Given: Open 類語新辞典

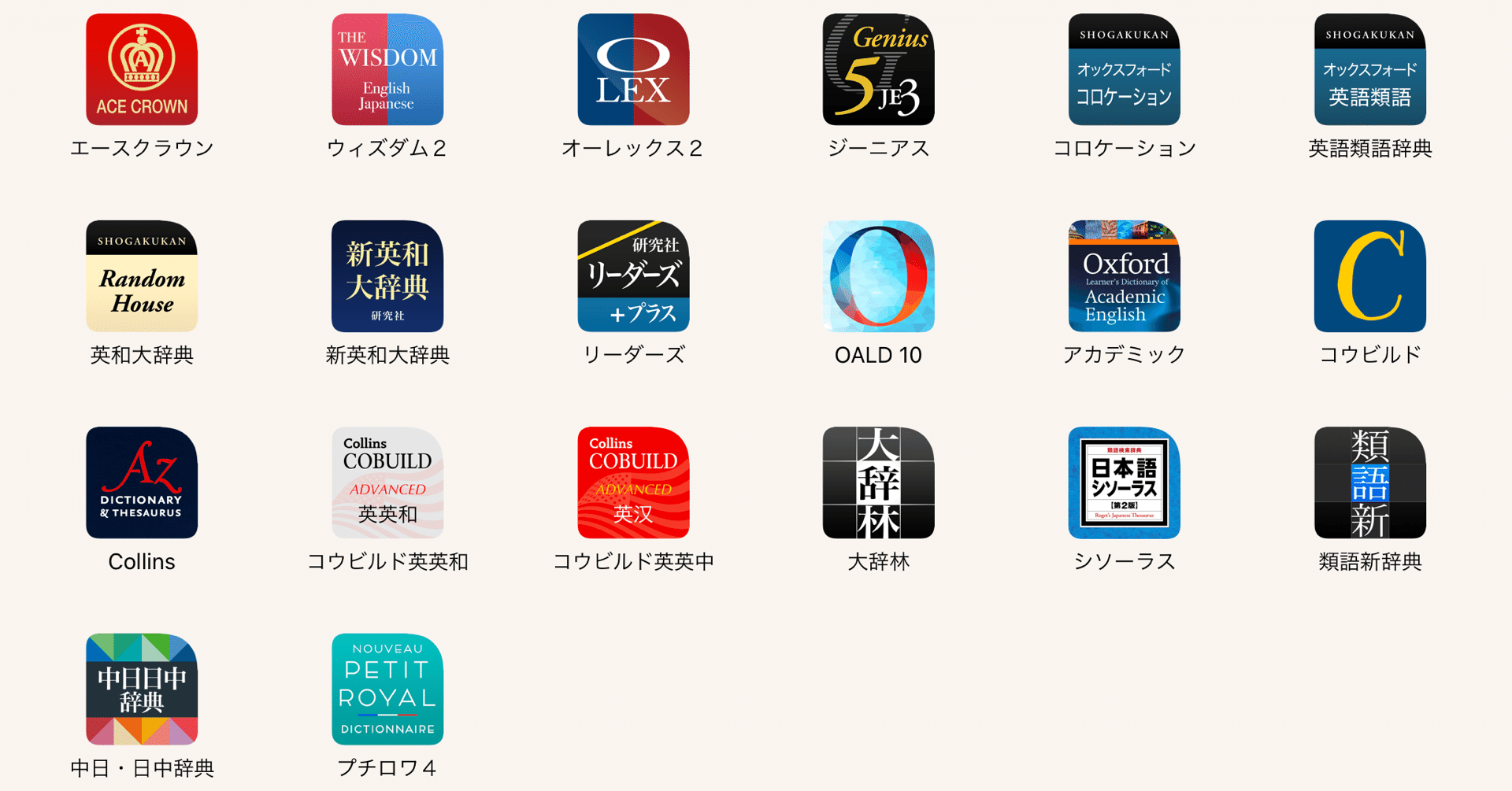Looking at the screenshot, I should [1370, 482].
